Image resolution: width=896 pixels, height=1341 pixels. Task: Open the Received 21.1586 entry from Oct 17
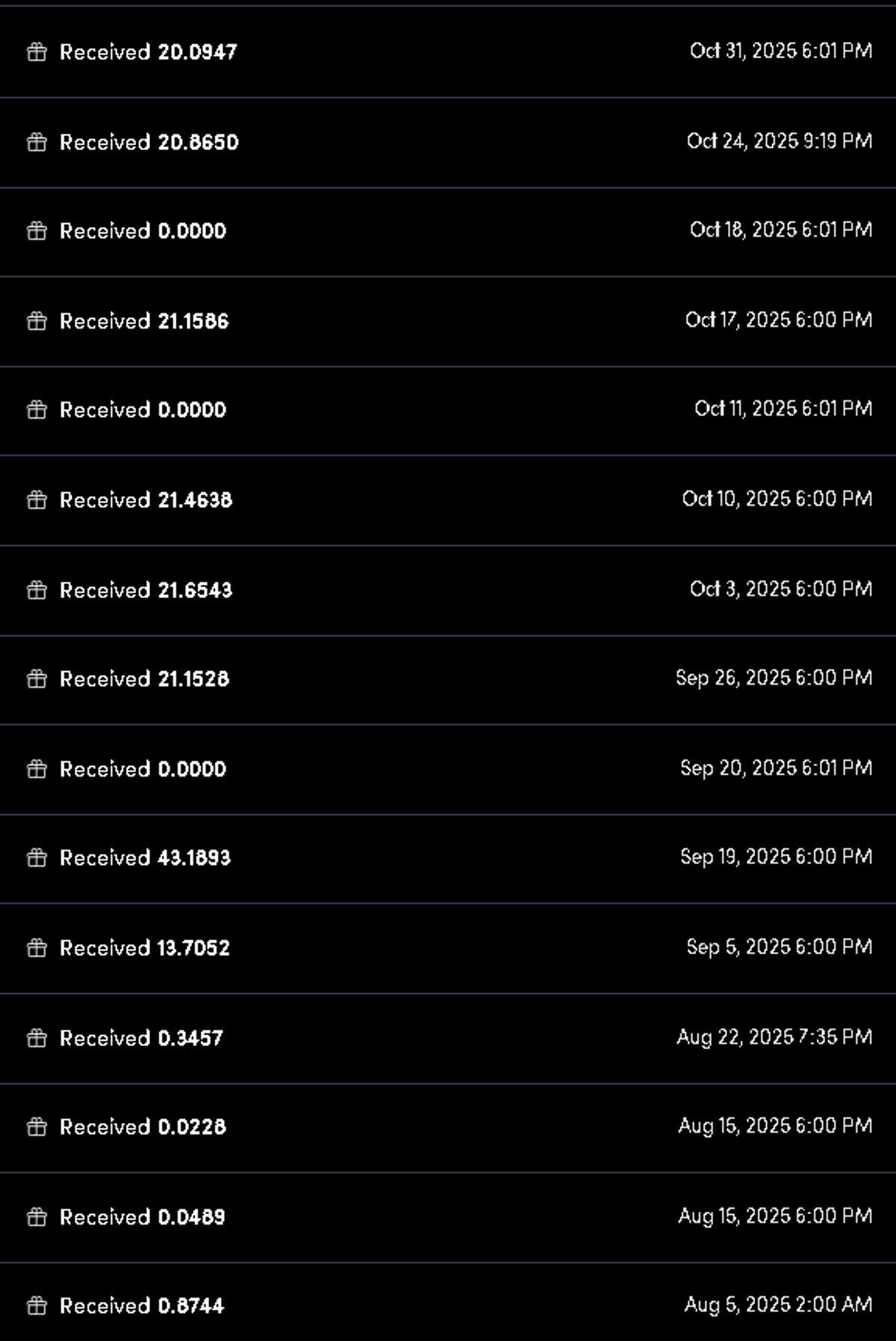point(448,321)
